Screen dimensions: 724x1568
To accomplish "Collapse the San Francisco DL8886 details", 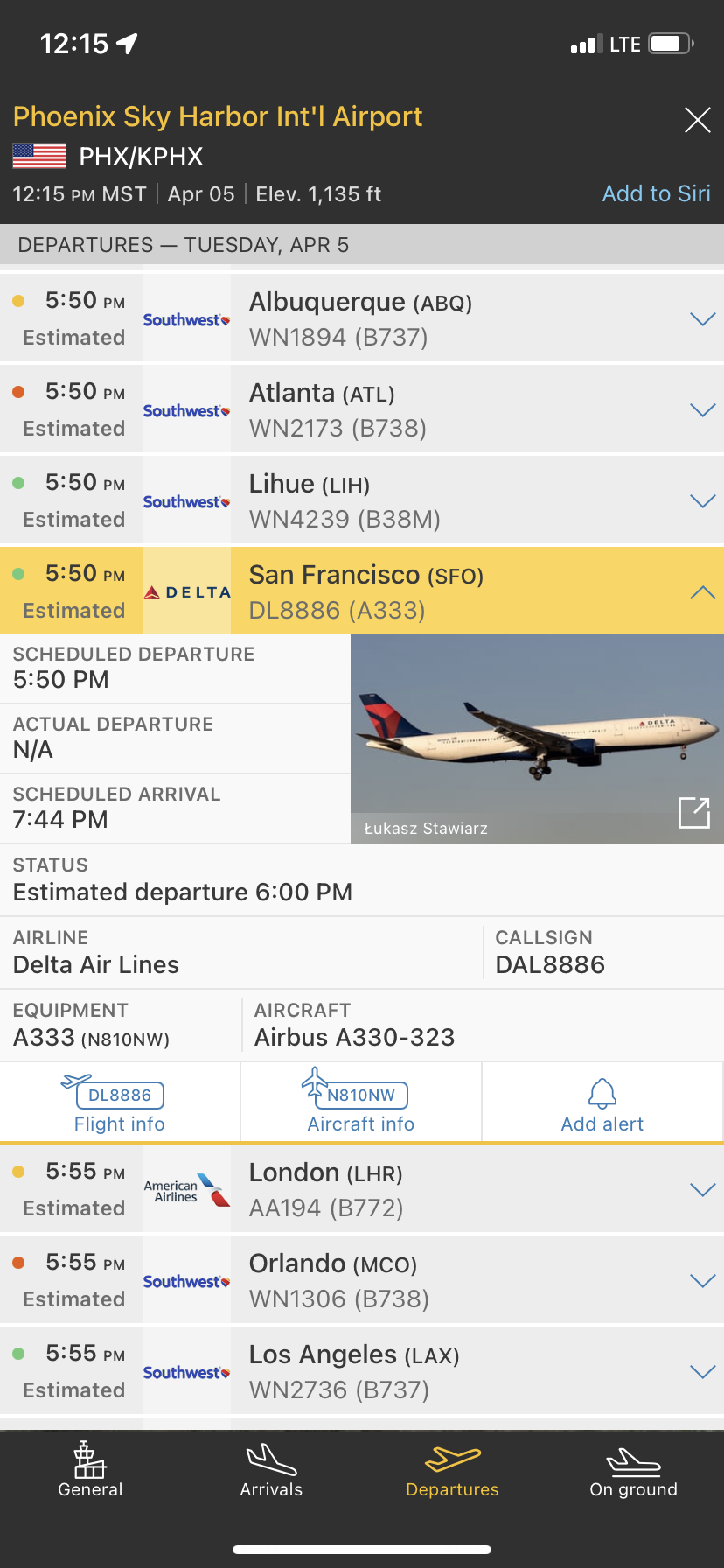I will click(x=702, y=592).
